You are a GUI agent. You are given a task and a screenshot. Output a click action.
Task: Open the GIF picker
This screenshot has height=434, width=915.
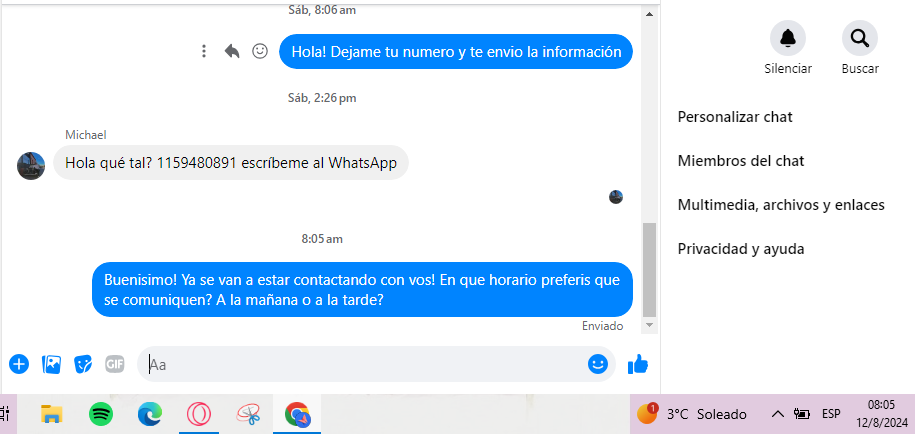pos(115,364)
